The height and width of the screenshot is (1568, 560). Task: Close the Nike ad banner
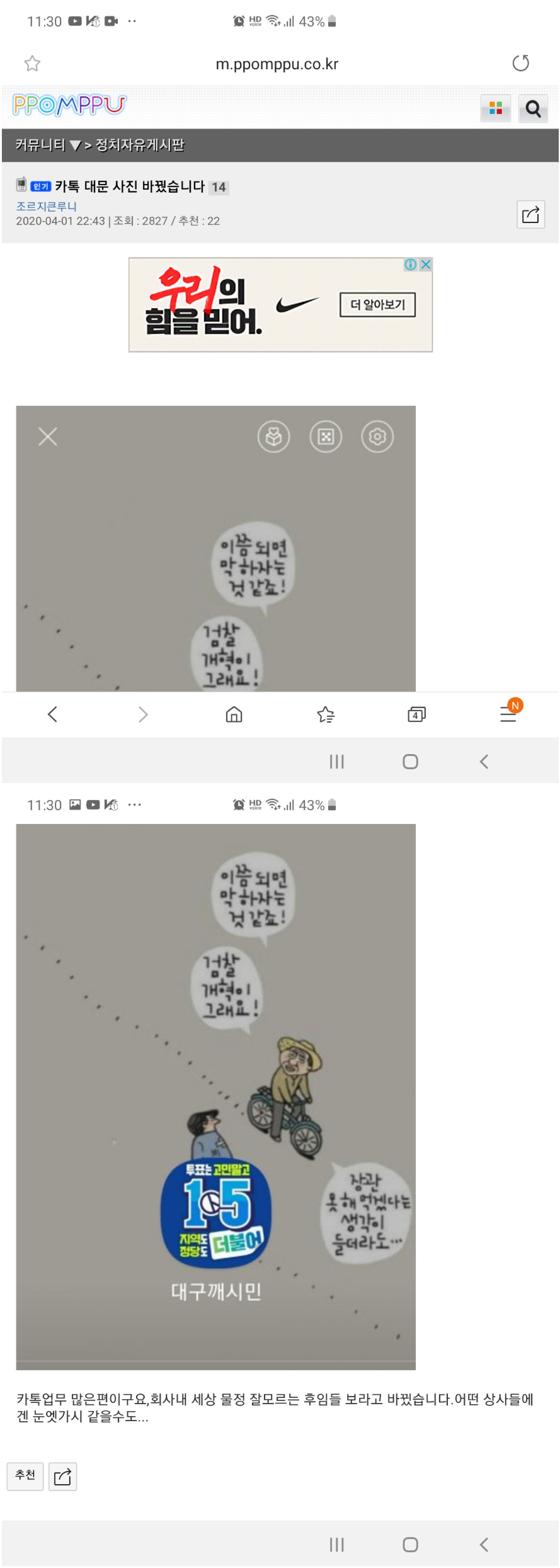pos(426,265)
